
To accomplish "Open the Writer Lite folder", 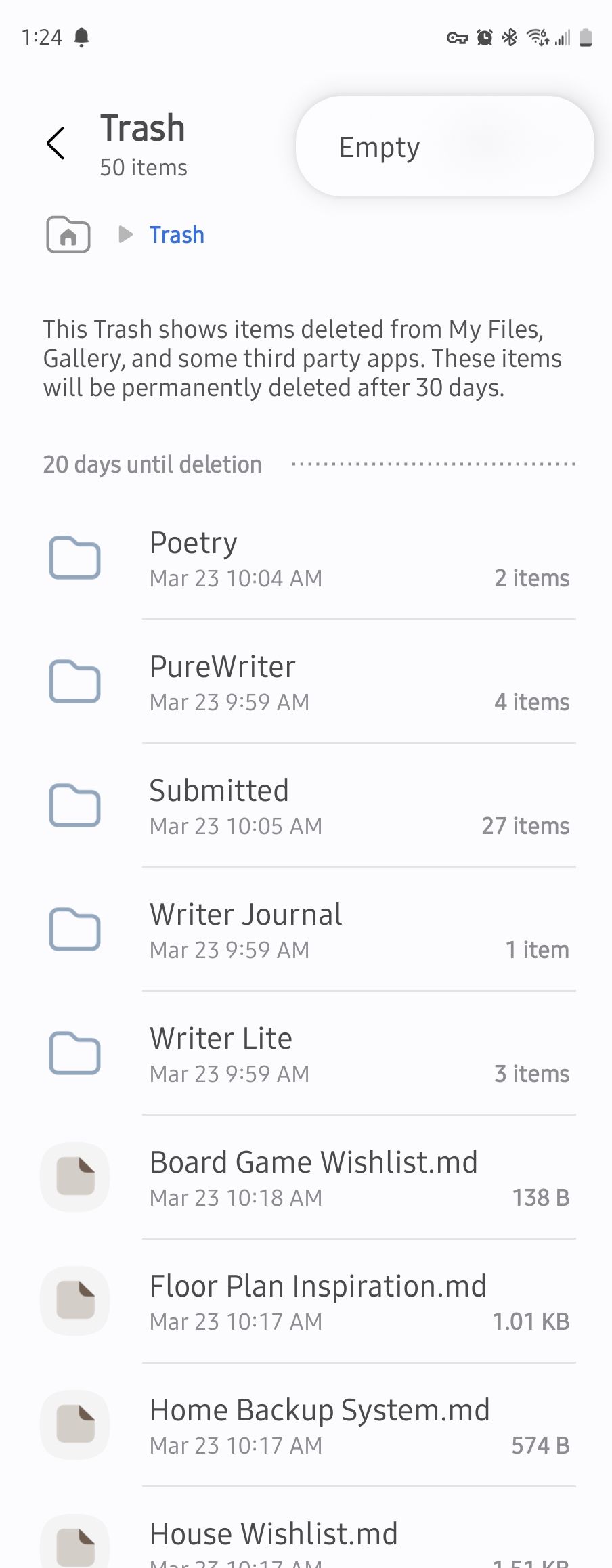I will tap(306, 1054).
